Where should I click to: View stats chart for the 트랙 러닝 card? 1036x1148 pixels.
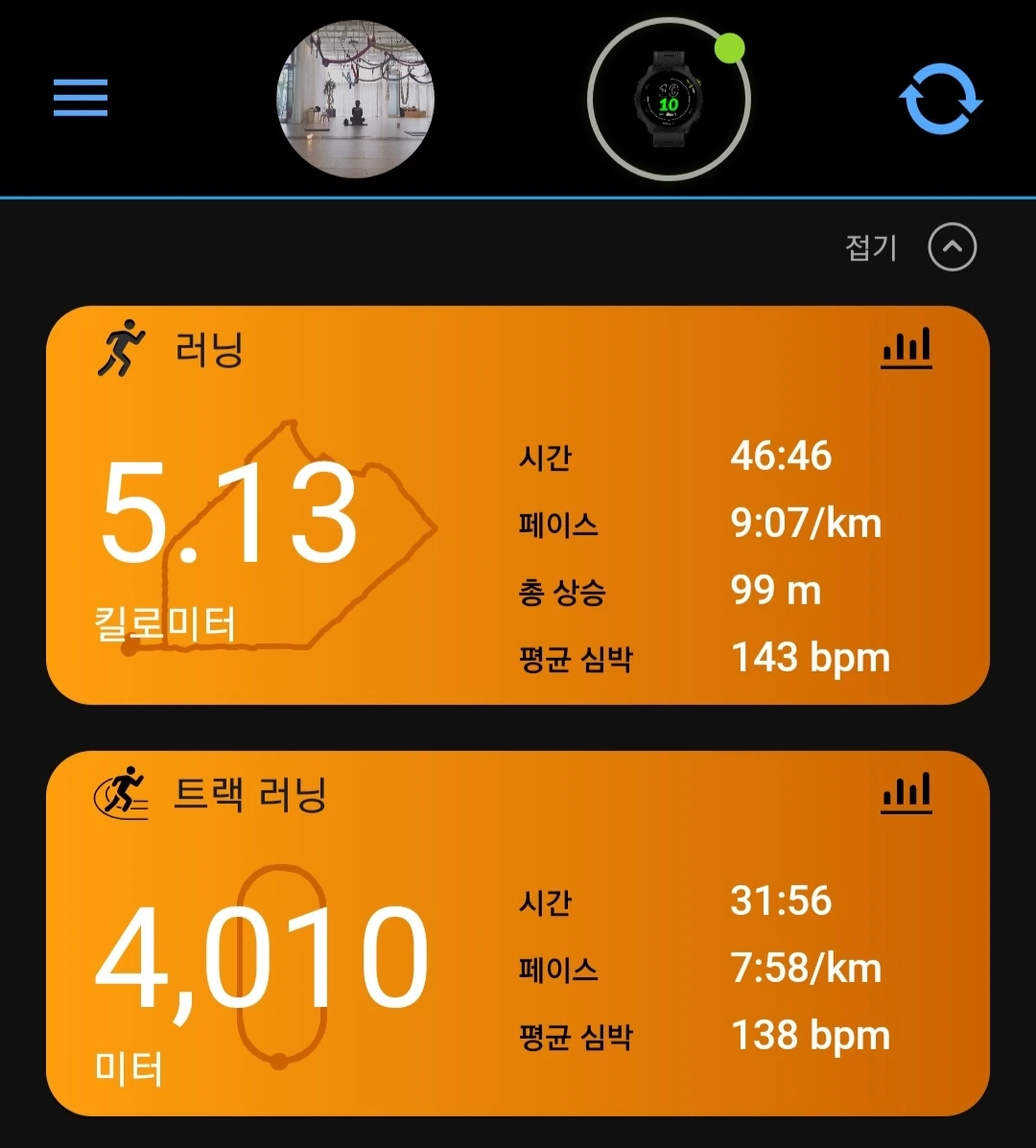pos(906,792)
